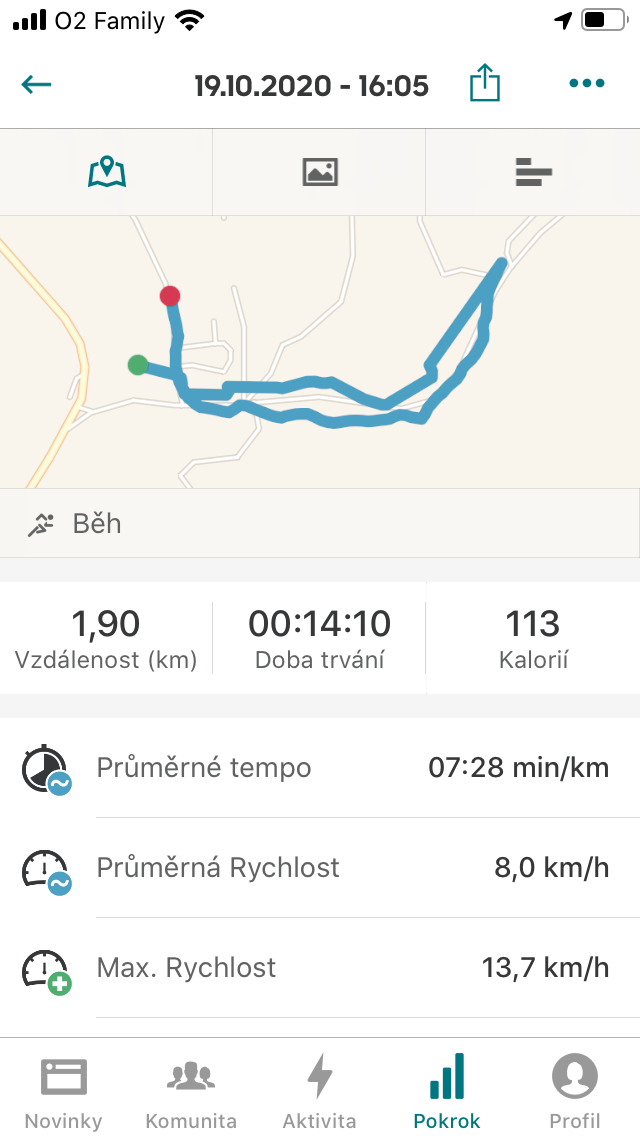Screen dimensions: 640x1136
Task: Switch to the map view tab
Action: (107, 172)
